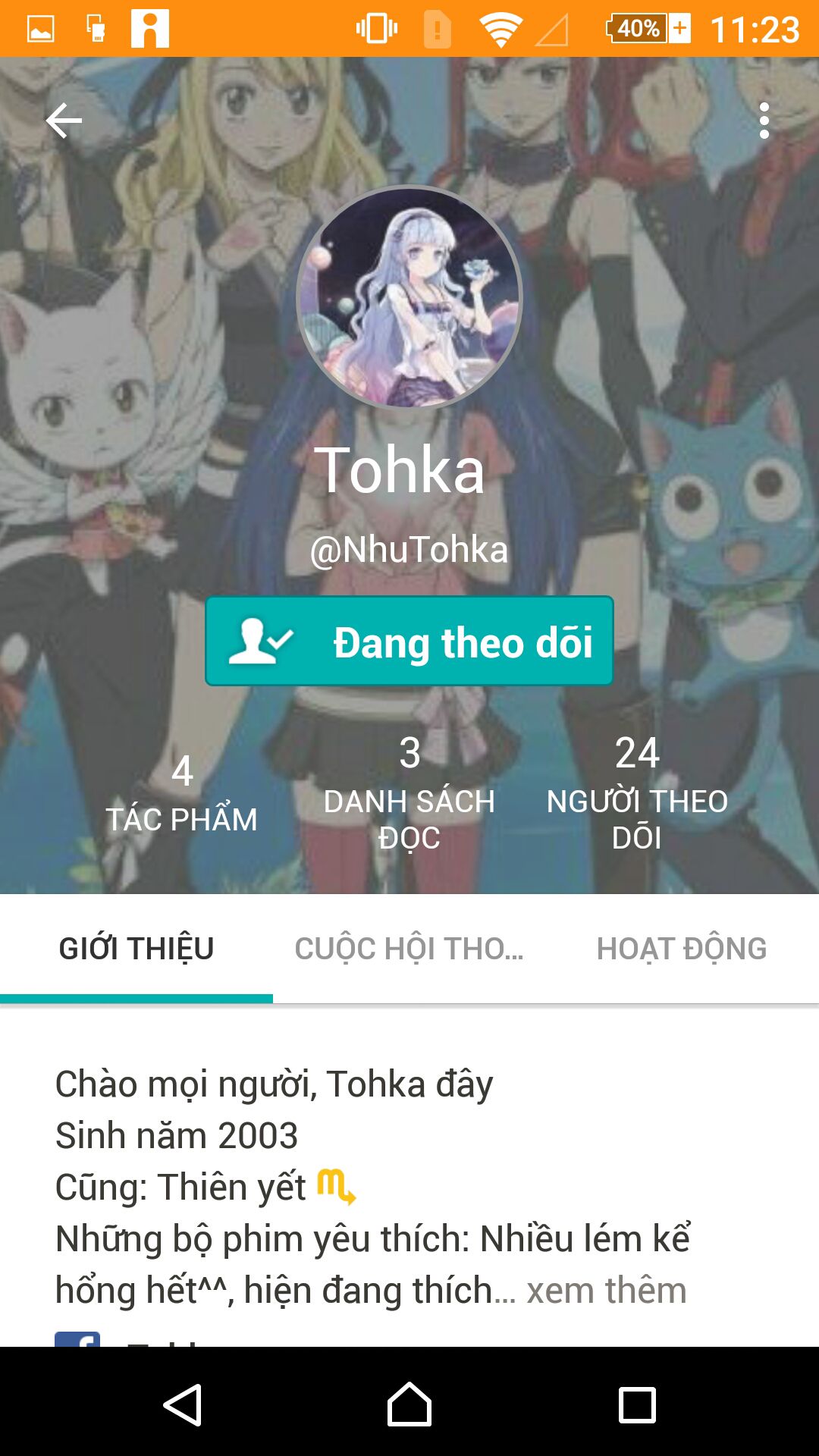Switch to the Hoạt động tab
The height and width of the screenshot is (1456, 819).
click(682, 949)
